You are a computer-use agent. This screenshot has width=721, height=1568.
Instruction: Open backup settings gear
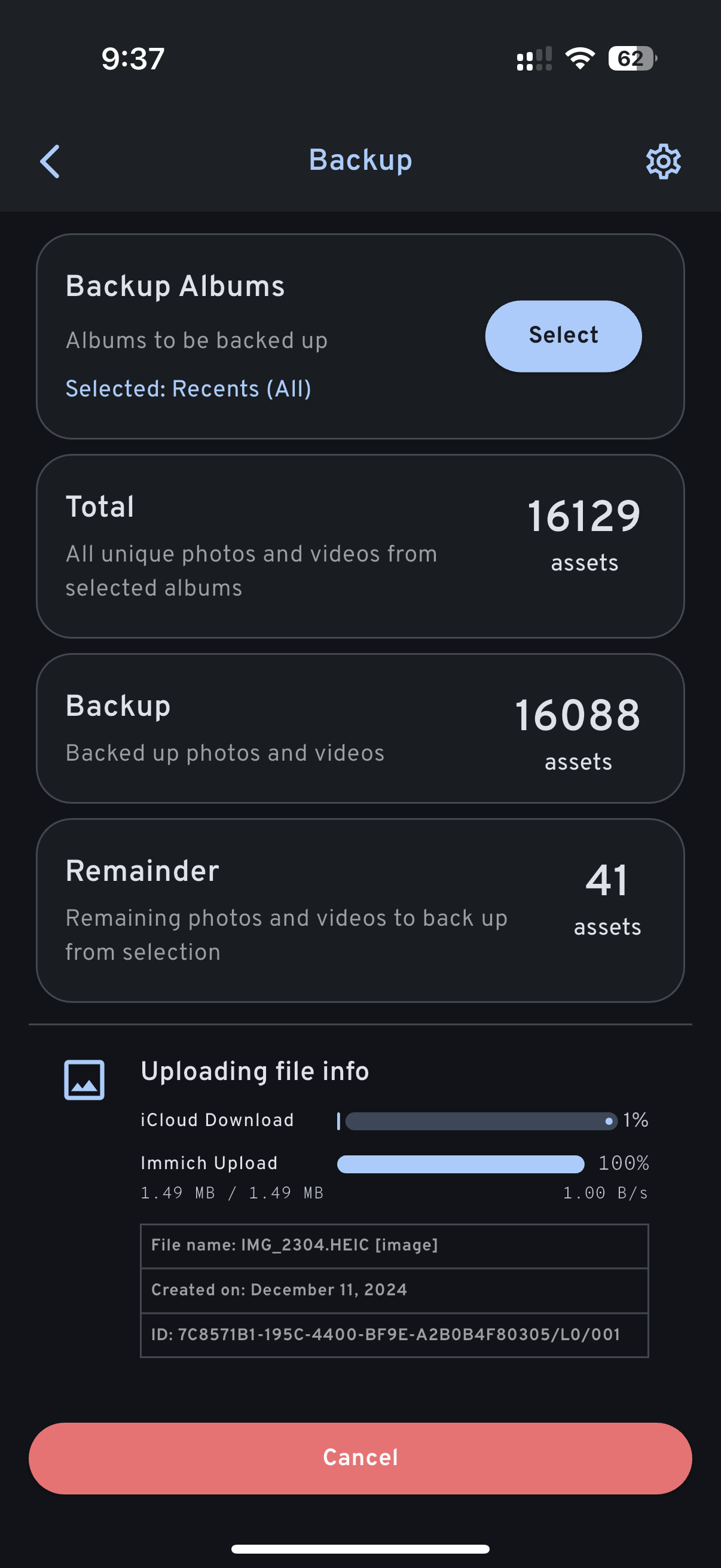[662, 161]
